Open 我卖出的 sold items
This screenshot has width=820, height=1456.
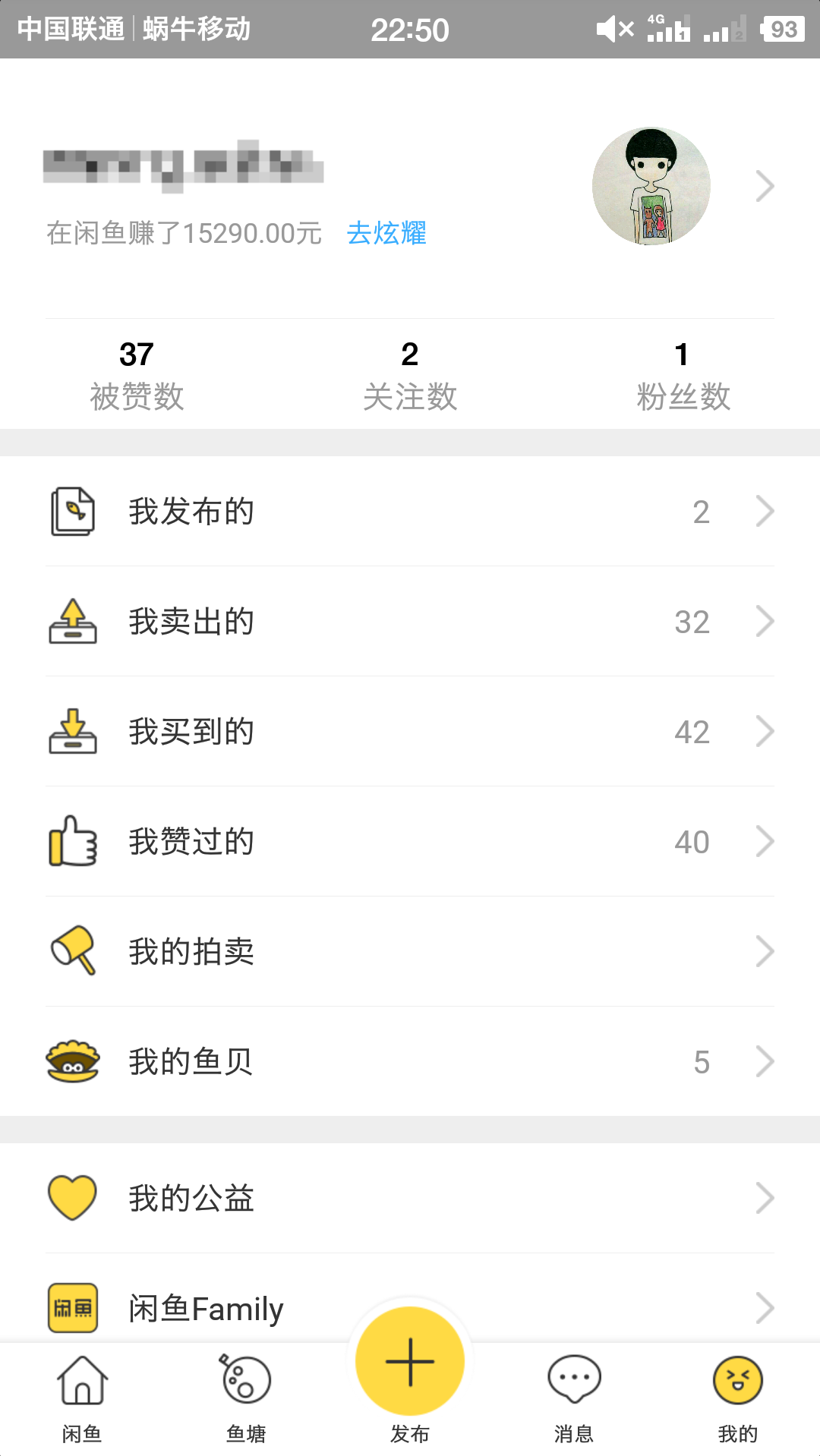tap(410, 621)
